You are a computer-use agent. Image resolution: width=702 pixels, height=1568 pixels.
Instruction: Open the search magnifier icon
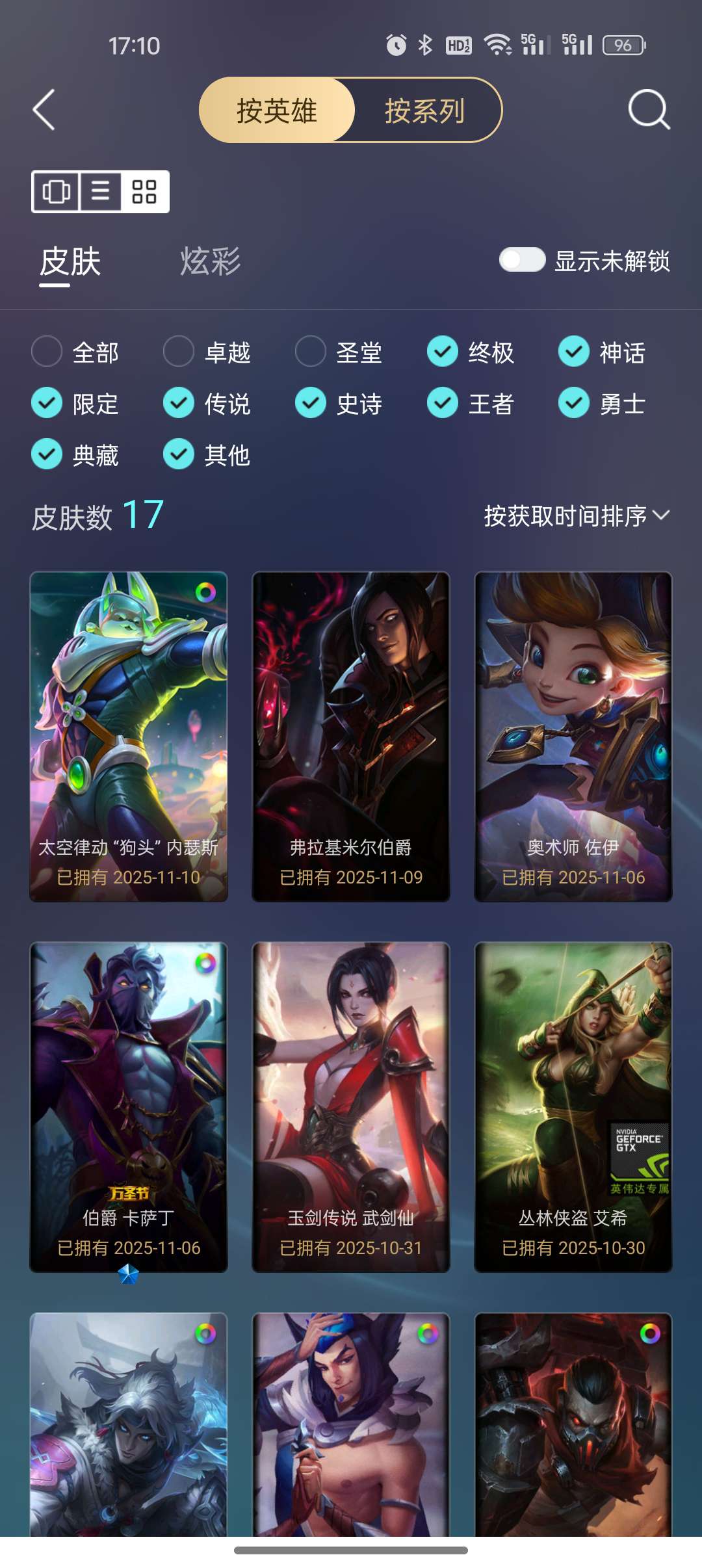(649, 110)
